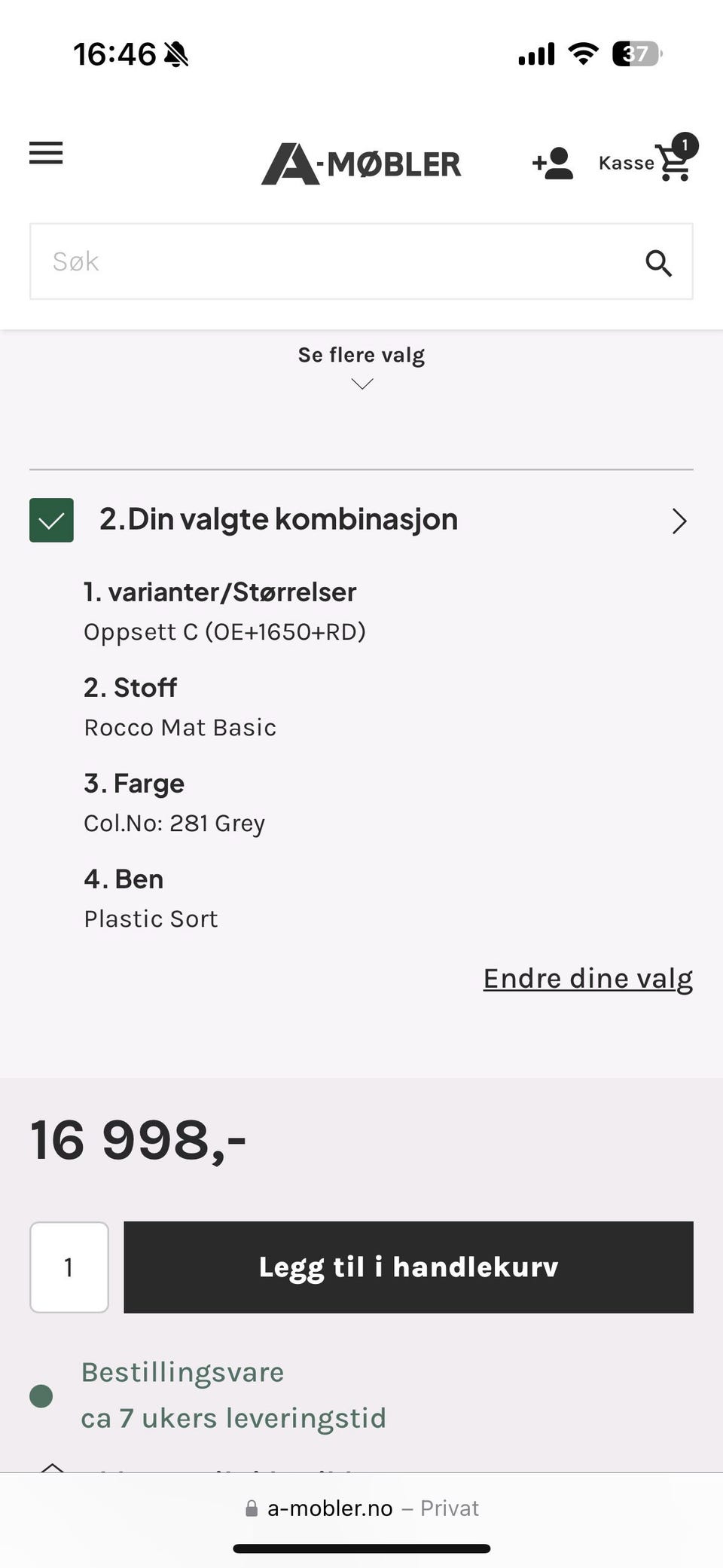The width and height of the screenshot is (723, 1568).
Task: Open the hamburger menu
Action: [x=46, y=153]
